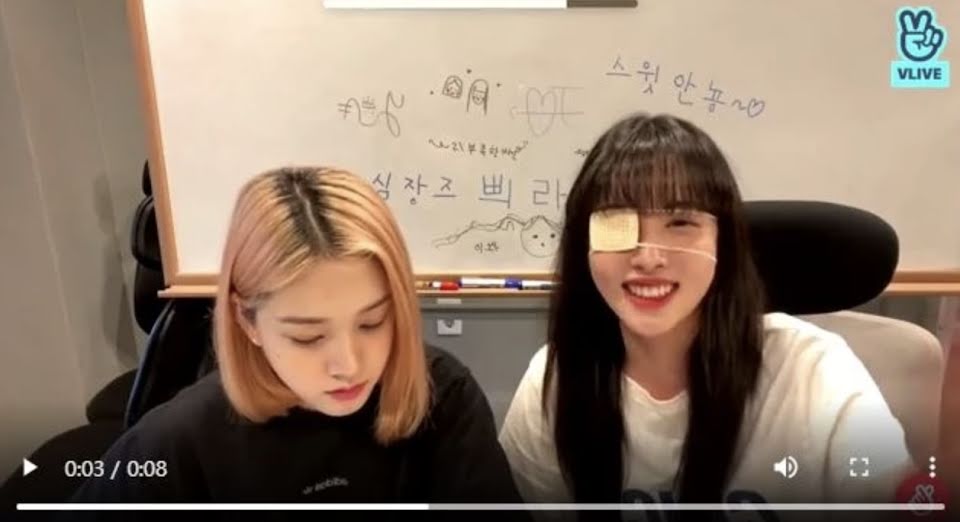
Task: Play the video
Action: [x=30, y=467]
